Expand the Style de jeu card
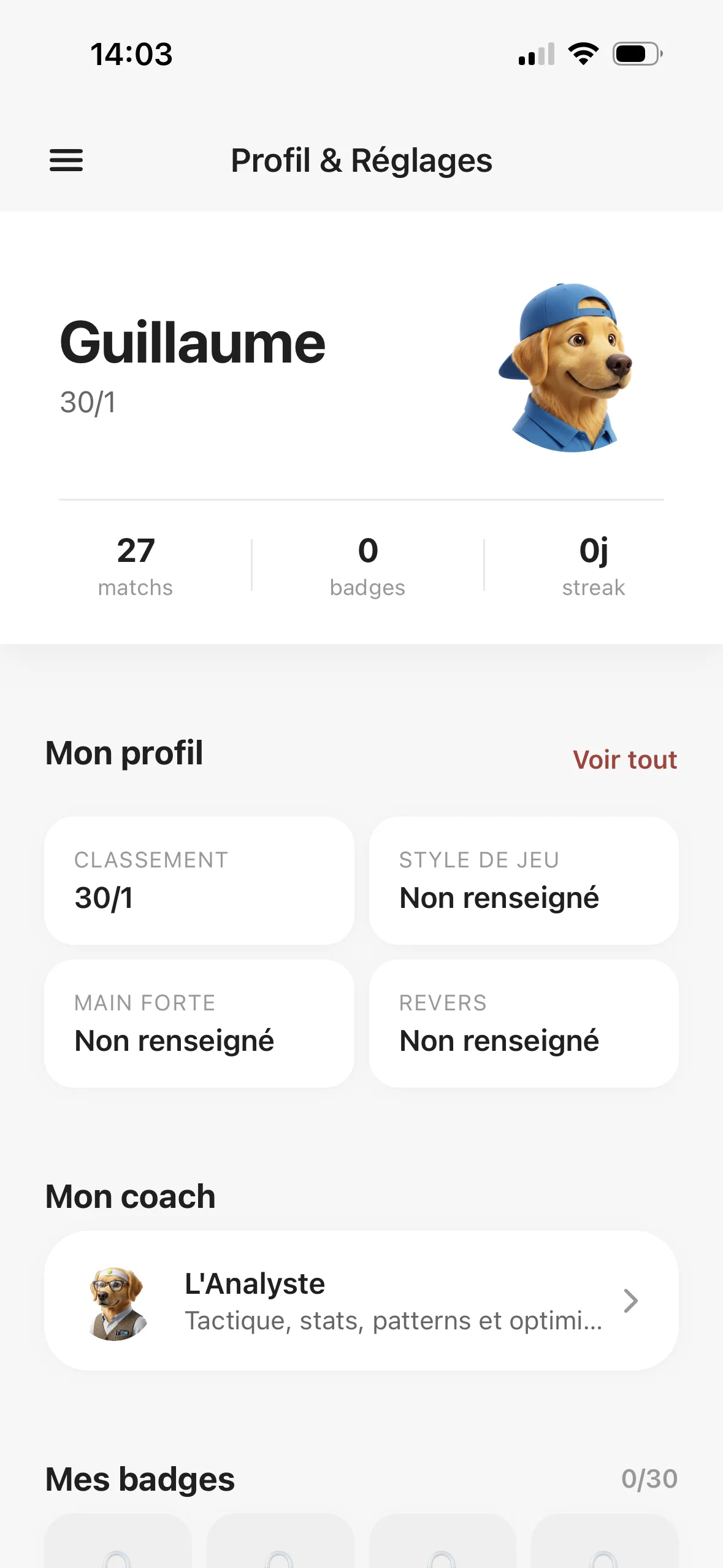Viewport: 723px width, 1568px height. (x=524, y=879)
